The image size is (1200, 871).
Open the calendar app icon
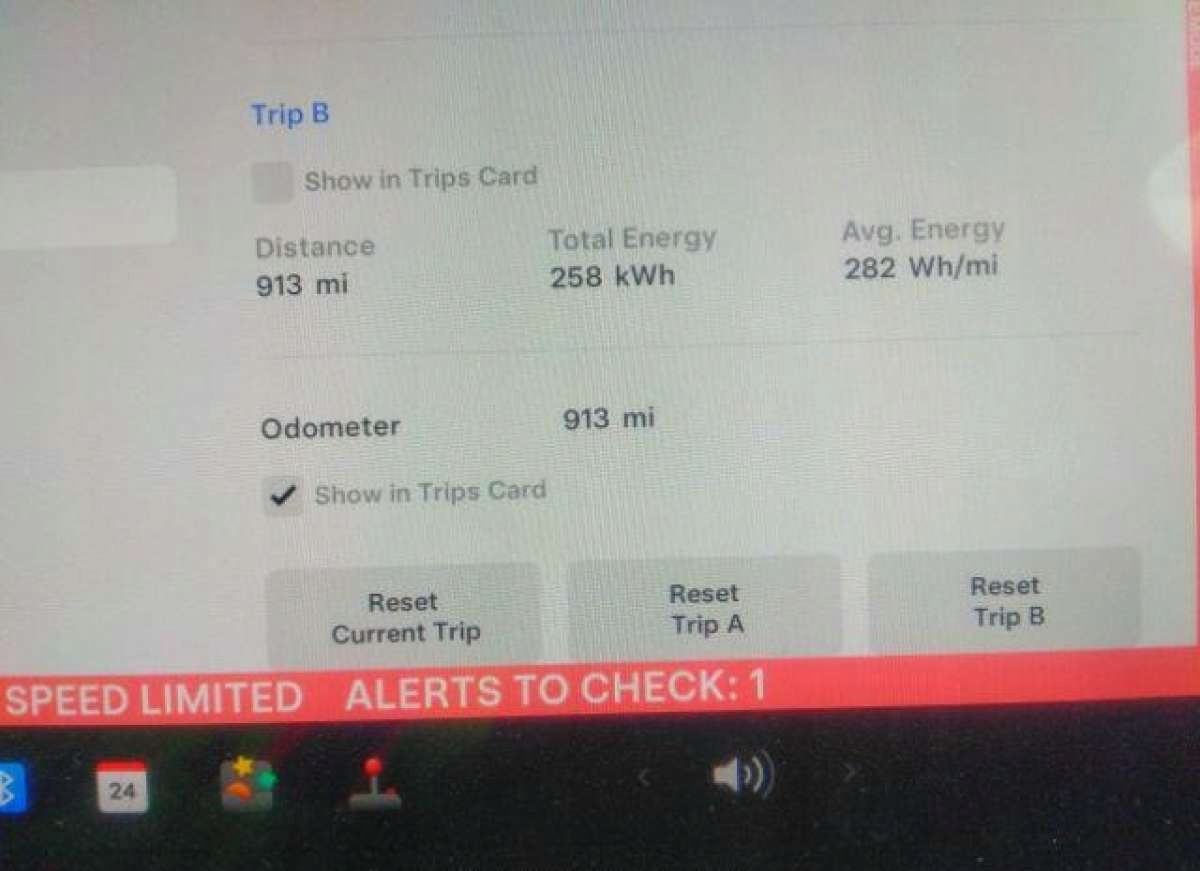pos(122,787)
